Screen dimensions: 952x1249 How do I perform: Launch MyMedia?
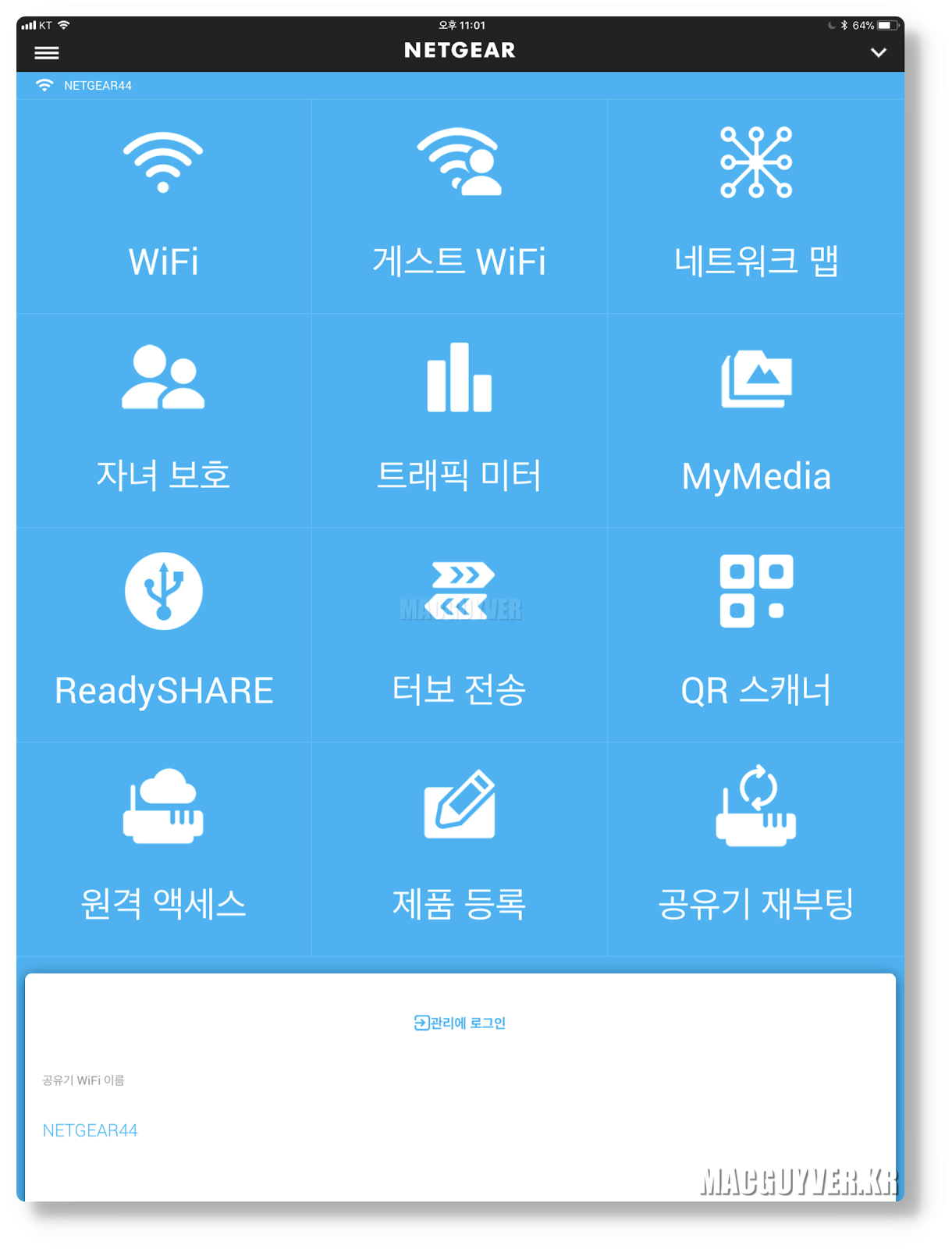click(x=755, y=421)
